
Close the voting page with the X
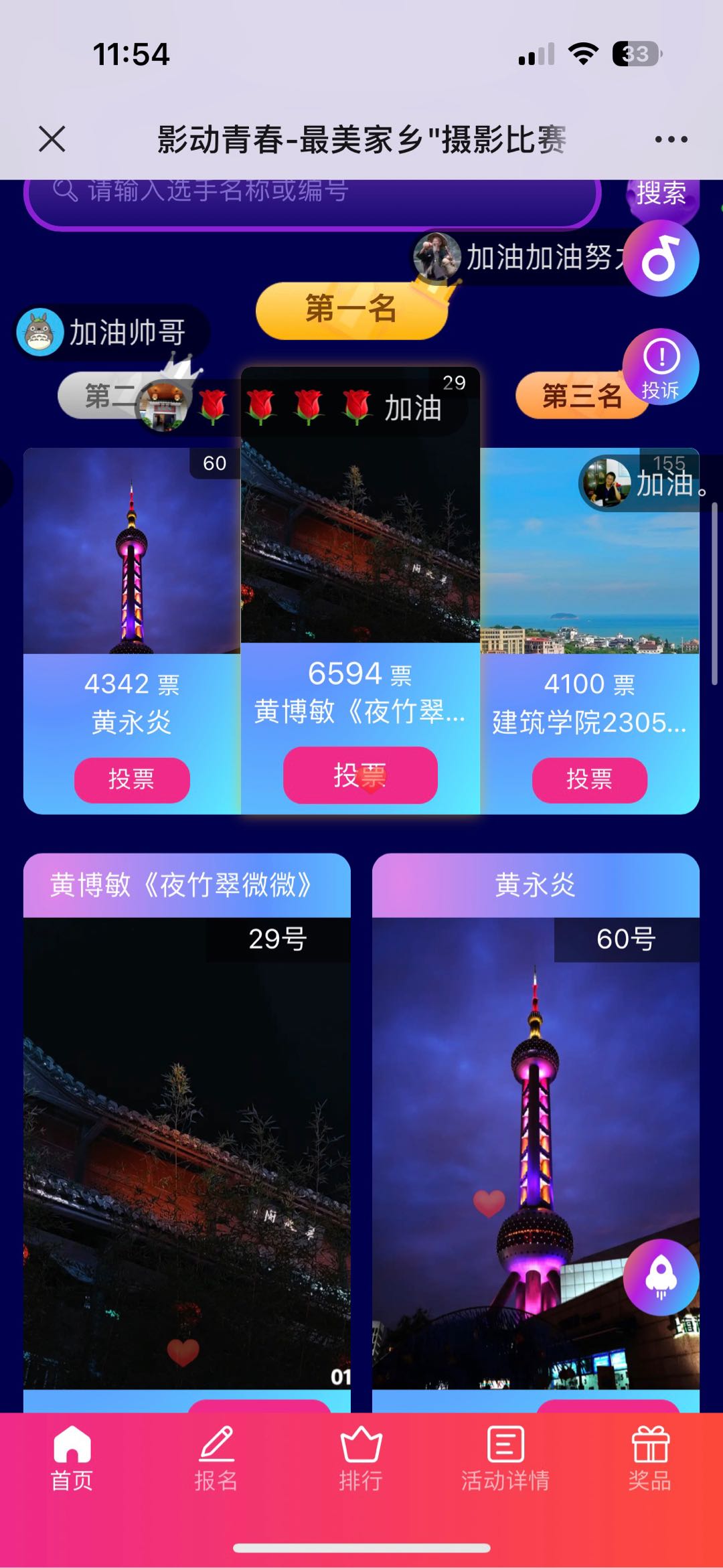tap(50, 138)
